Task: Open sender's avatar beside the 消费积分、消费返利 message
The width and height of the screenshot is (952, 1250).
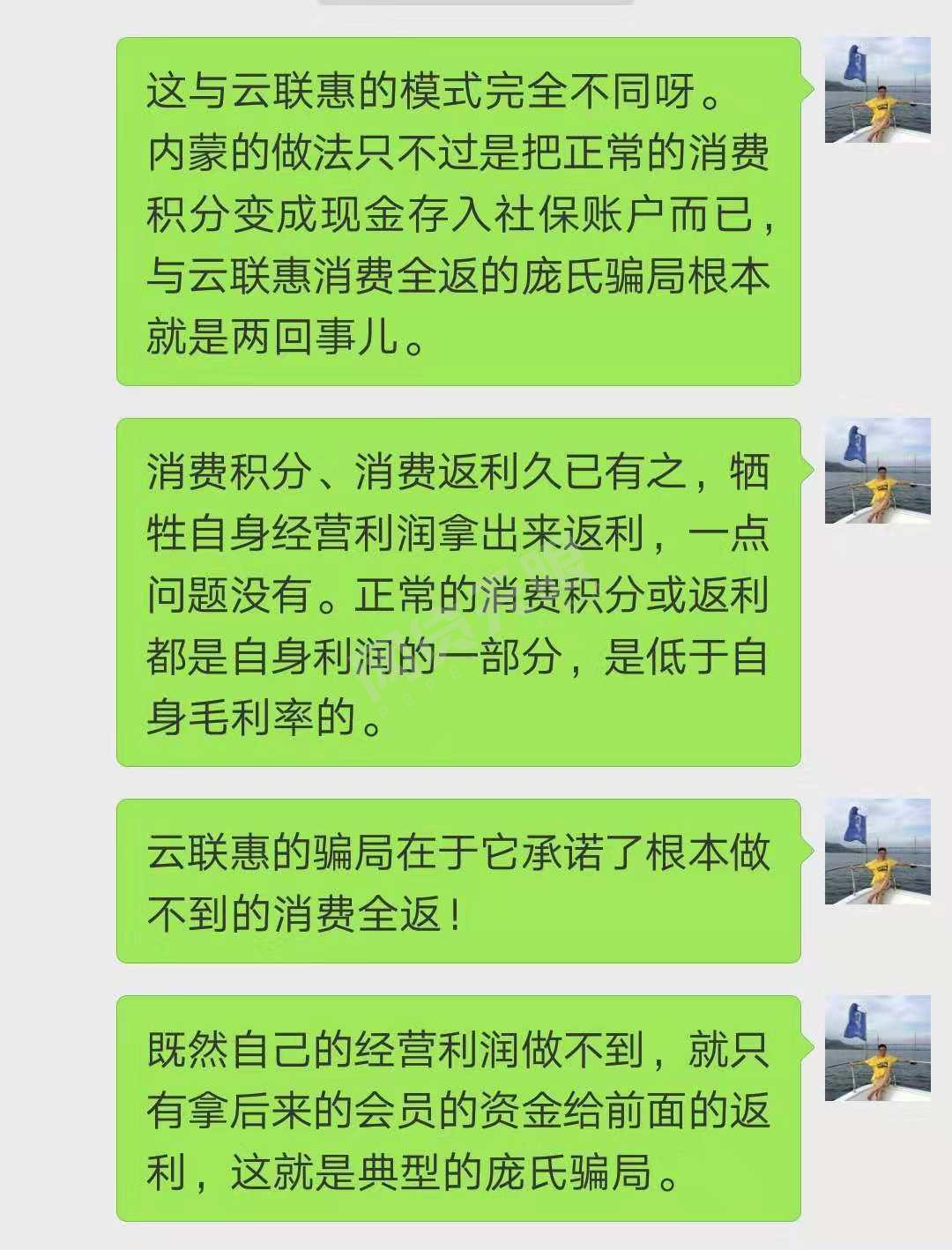Action: (877, 471)
